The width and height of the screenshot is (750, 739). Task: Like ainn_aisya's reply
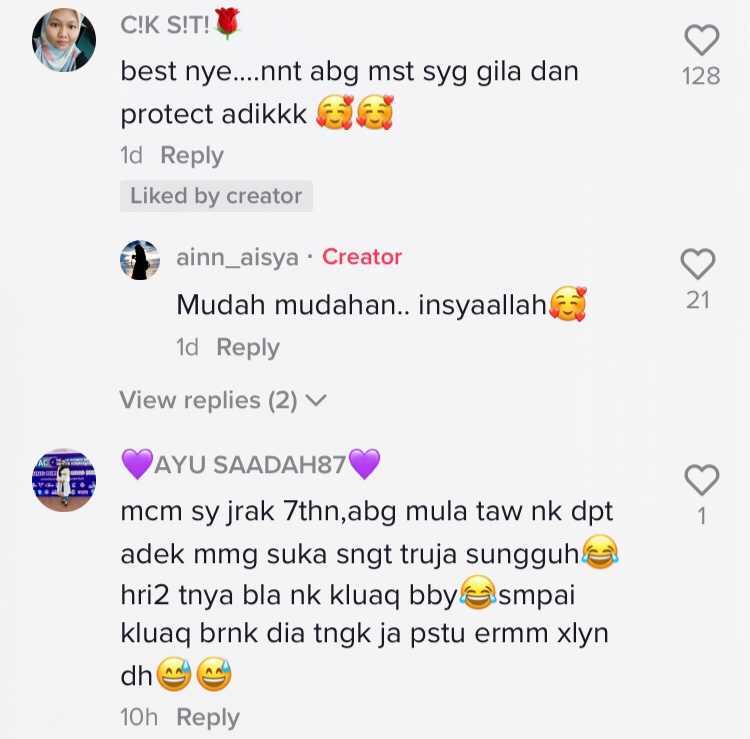pos(697,264)
